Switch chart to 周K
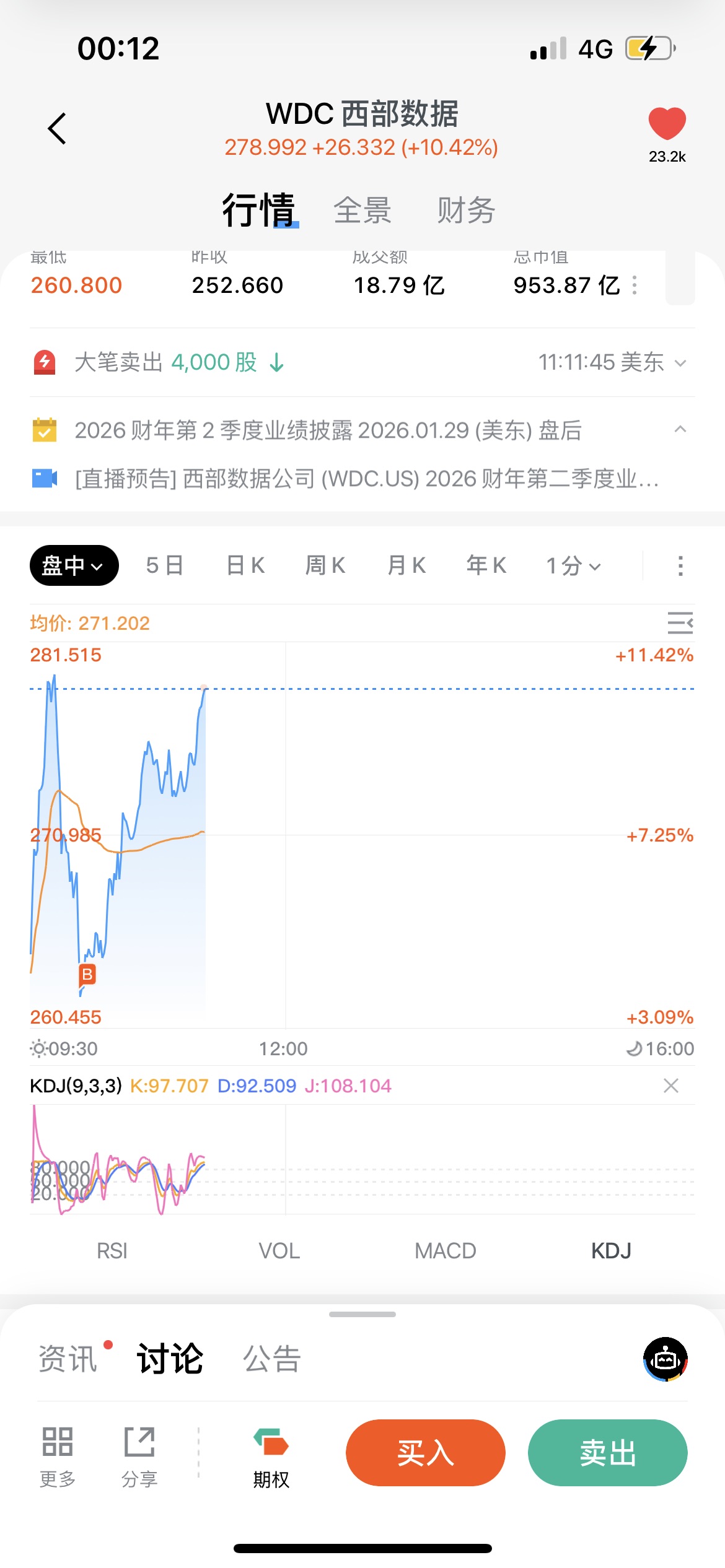 325,565
